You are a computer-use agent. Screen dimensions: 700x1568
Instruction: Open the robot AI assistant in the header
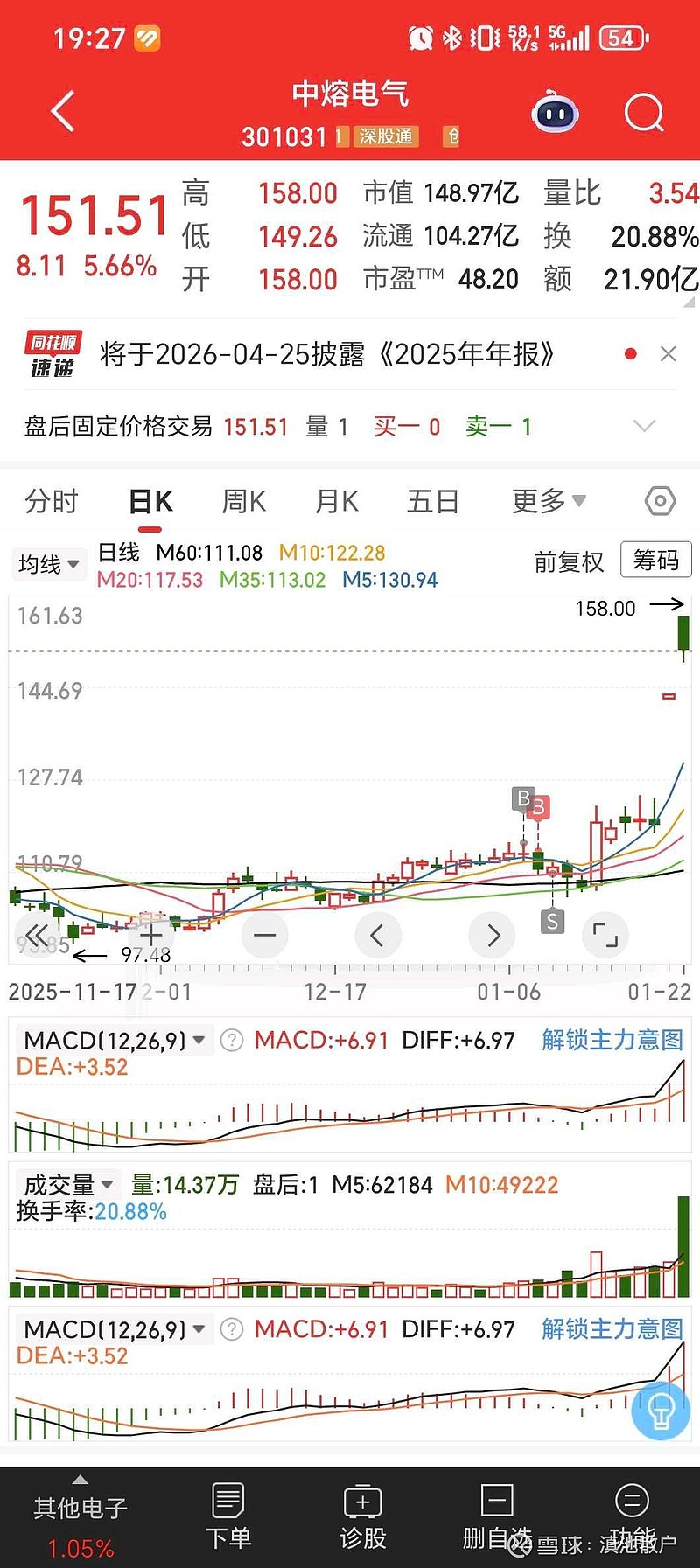tap(555, 112)
